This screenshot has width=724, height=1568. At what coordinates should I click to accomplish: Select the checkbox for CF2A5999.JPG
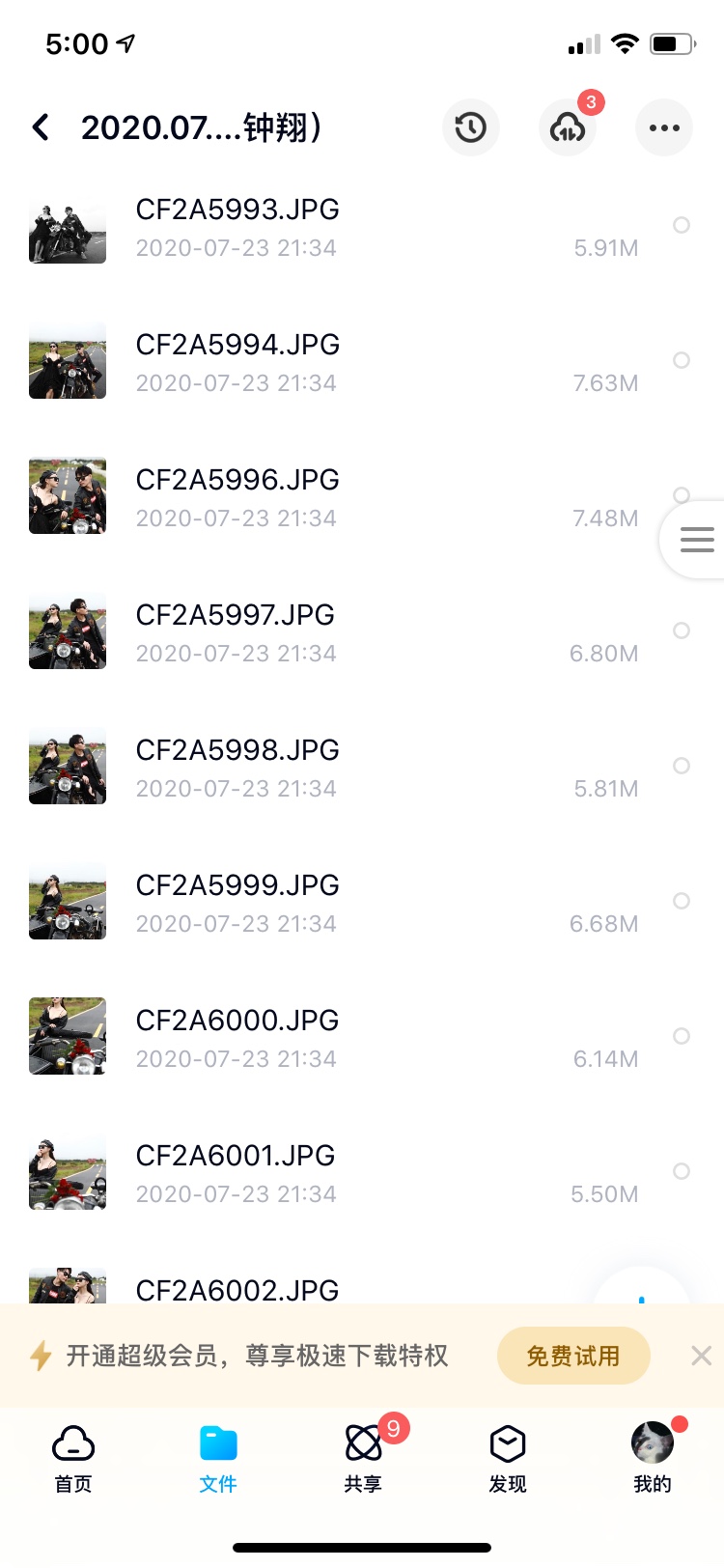coord(682,901)
